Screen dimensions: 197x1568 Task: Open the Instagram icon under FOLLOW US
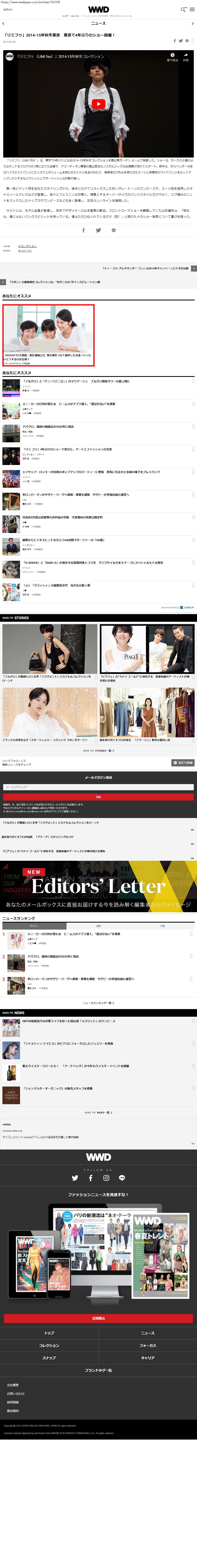(x=106, y=1178)
